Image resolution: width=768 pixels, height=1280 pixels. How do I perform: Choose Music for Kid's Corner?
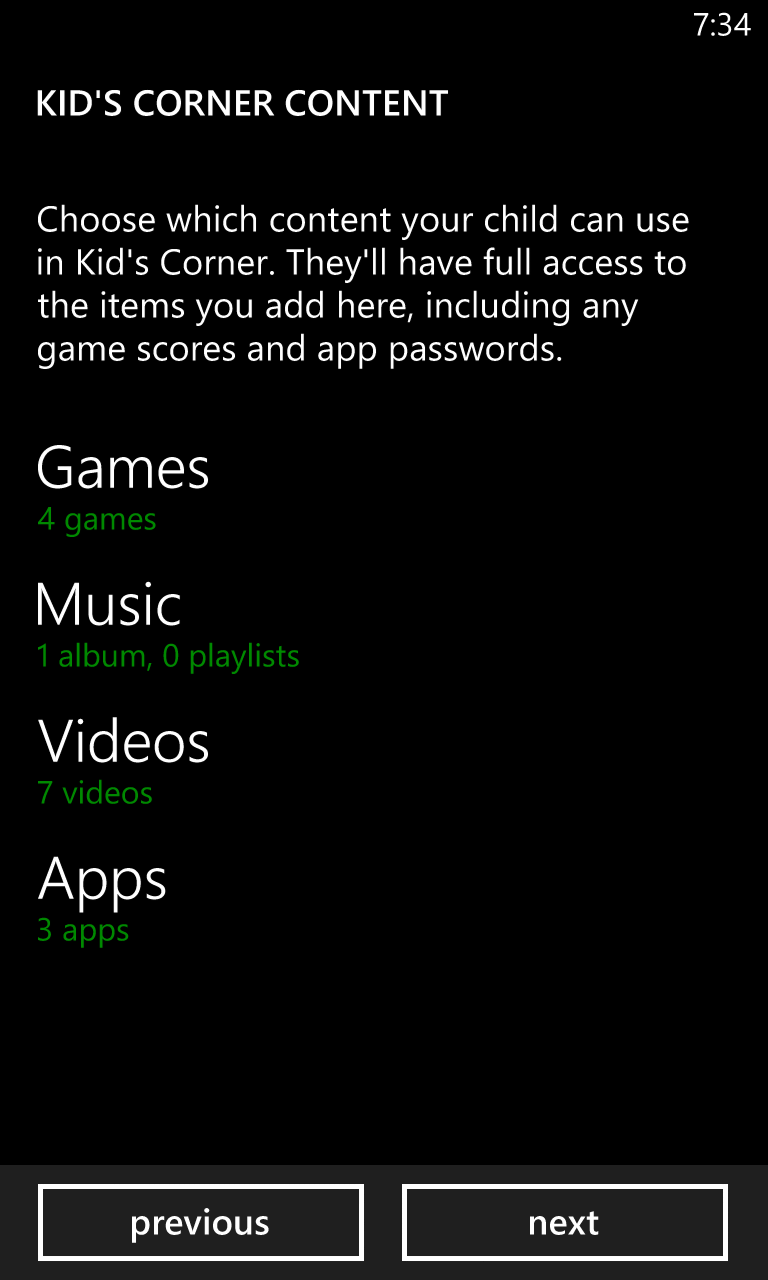[110, 607]
